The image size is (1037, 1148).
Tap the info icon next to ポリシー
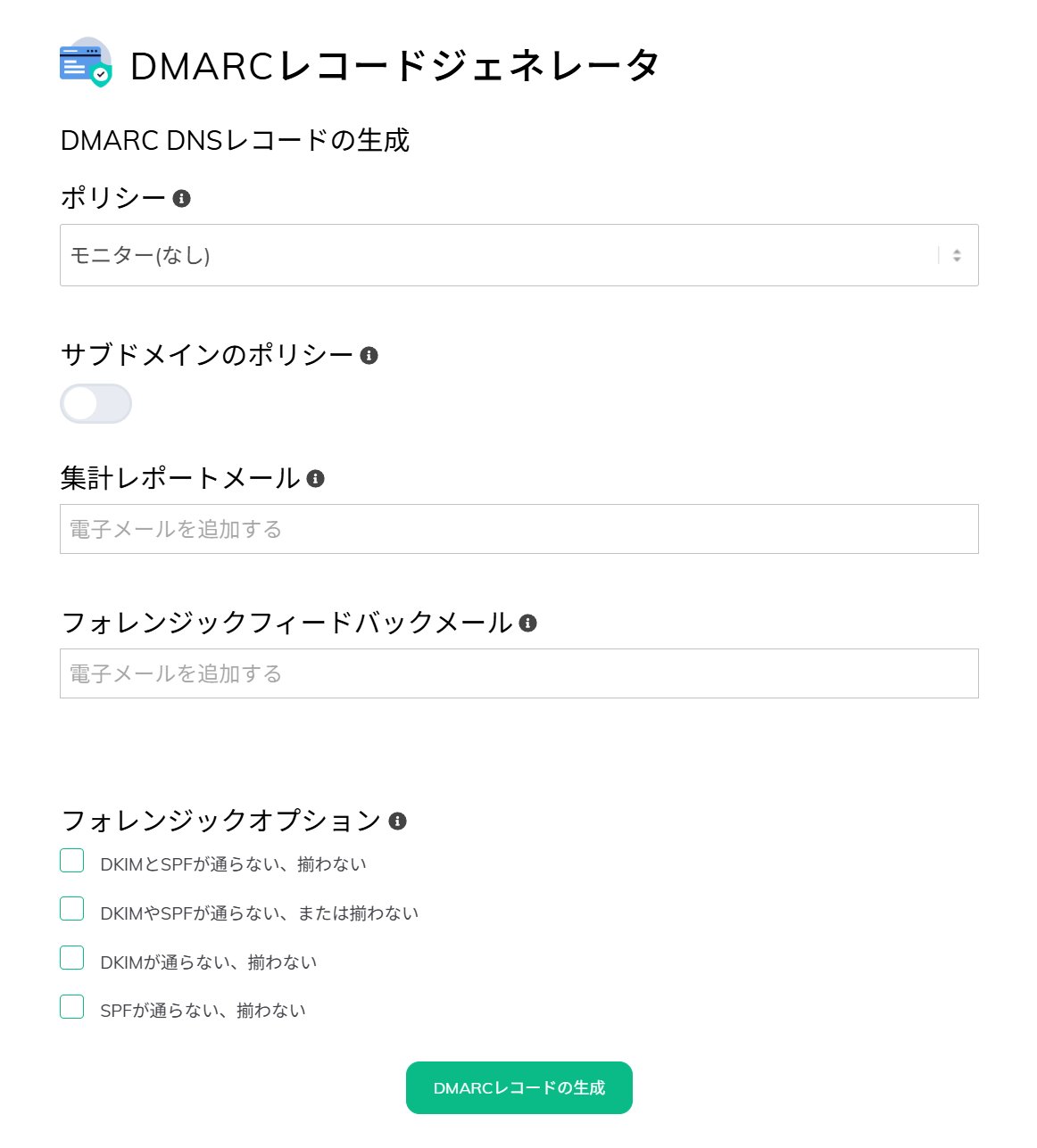point(182,198)
